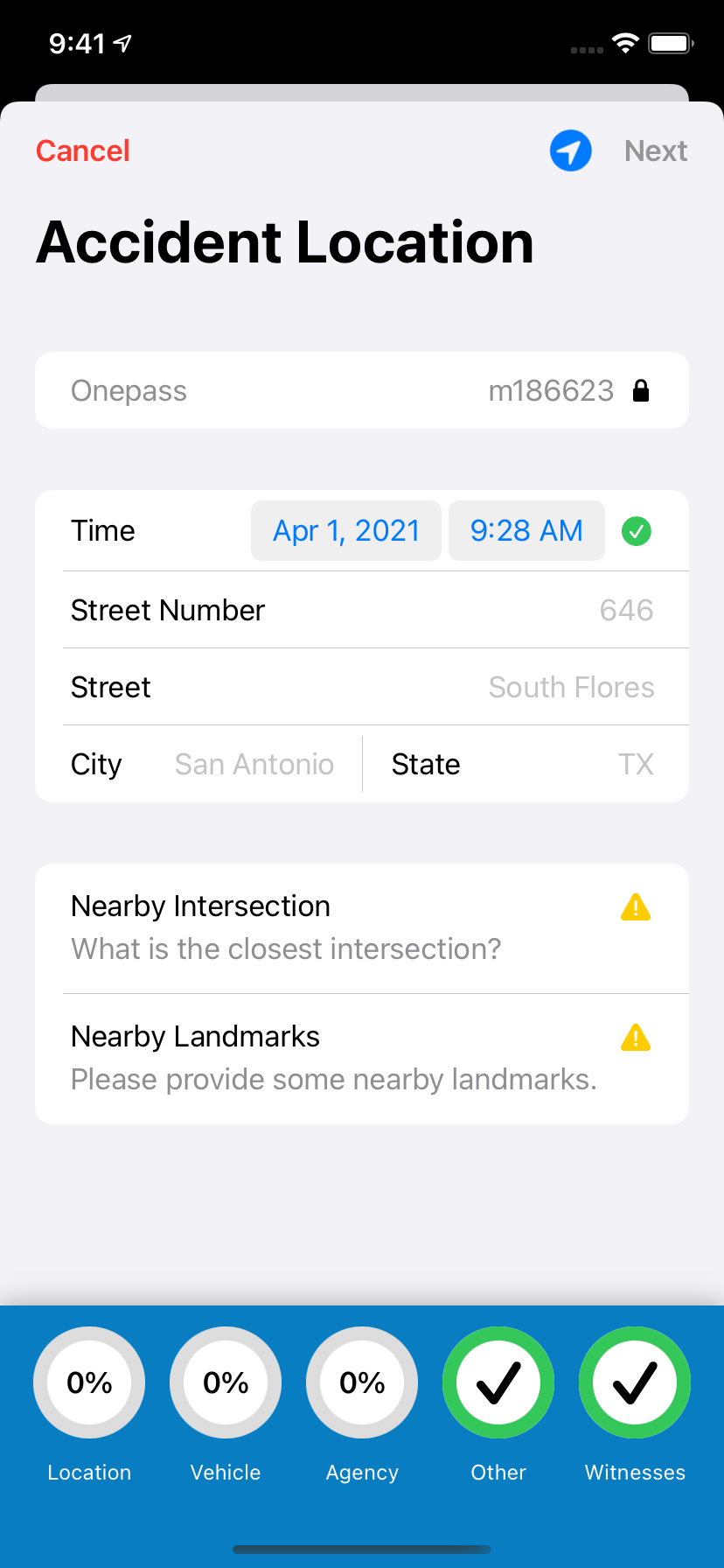This screenshot has height=1568, width=724.
Task: Change the time 9:28 AM
Action: 526,530
